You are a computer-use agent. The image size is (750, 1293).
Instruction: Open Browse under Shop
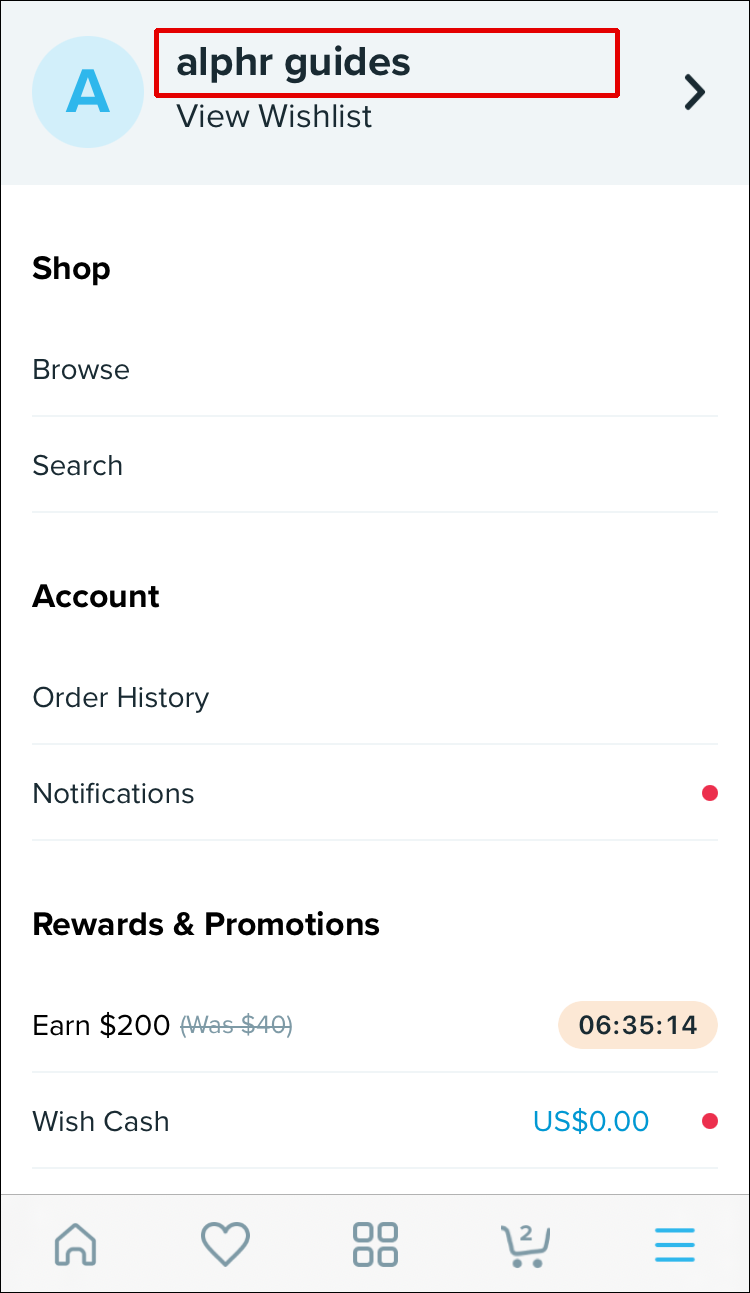click(x=81, y=369)
